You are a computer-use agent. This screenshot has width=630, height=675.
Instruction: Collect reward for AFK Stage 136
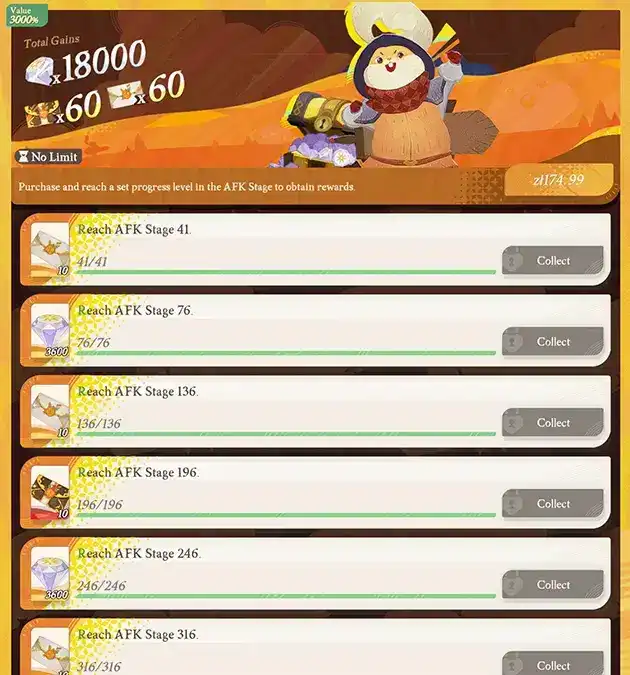point(553,423)
